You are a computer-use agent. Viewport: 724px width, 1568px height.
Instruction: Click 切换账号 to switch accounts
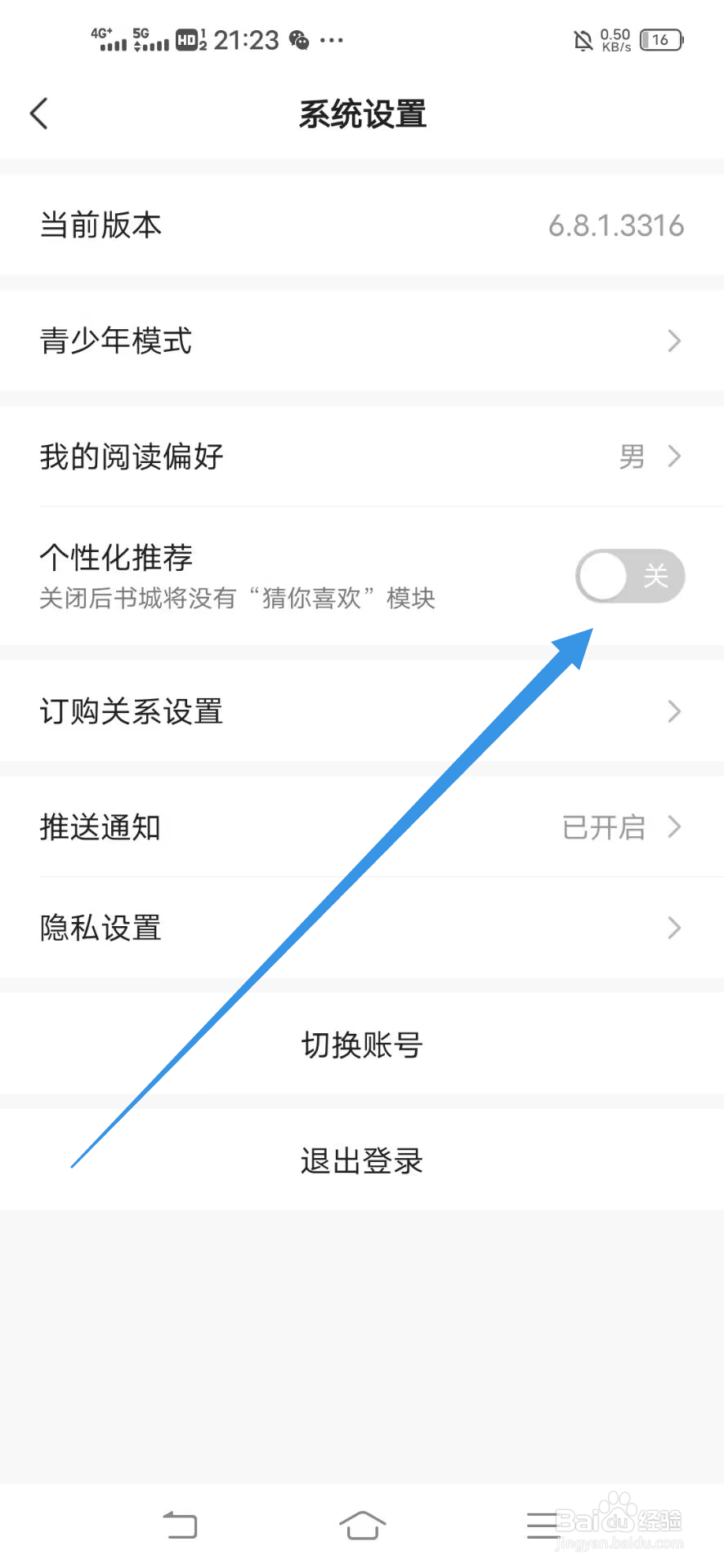click(360, 1045)
